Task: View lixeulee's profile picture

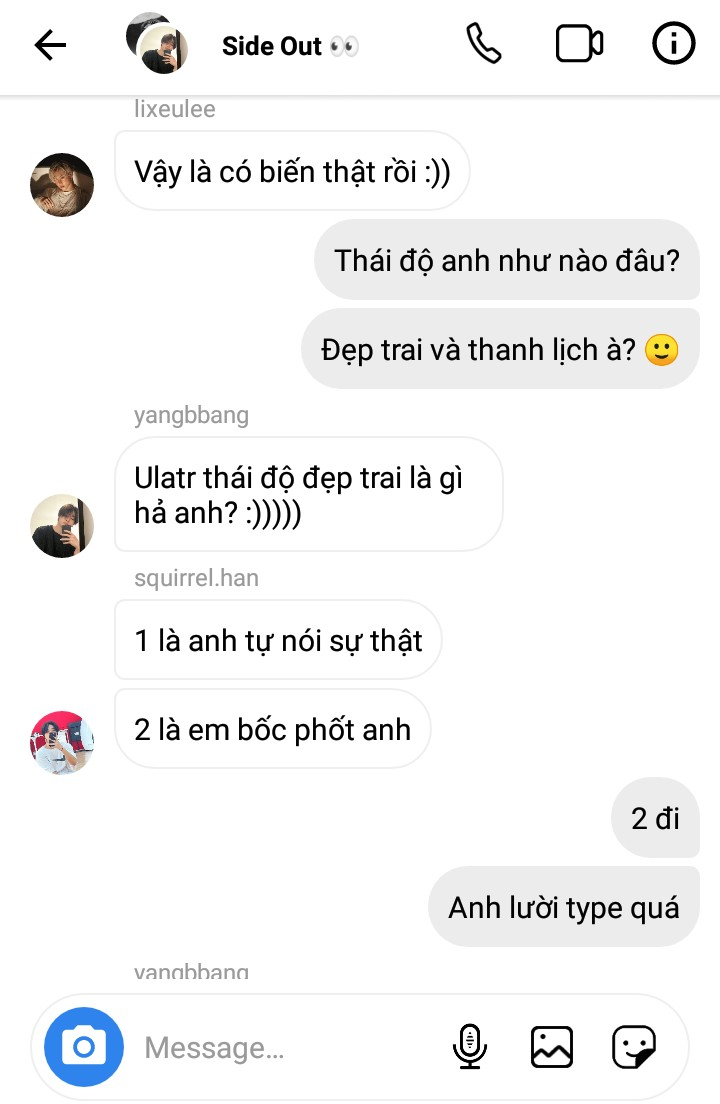Action: tap(62, 184)
